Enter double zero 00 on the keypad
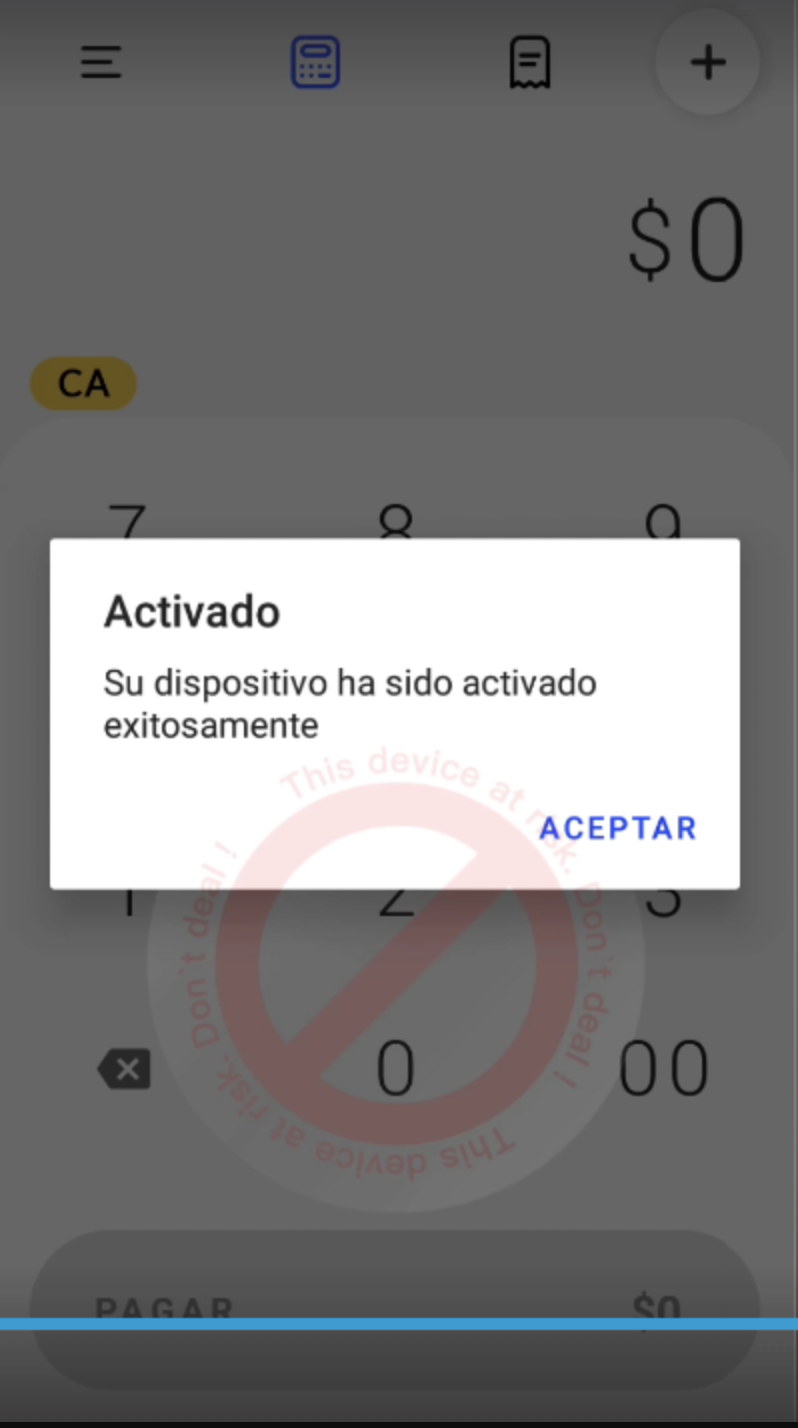This screenshot has height=1428, width=798. point(663,1069)
